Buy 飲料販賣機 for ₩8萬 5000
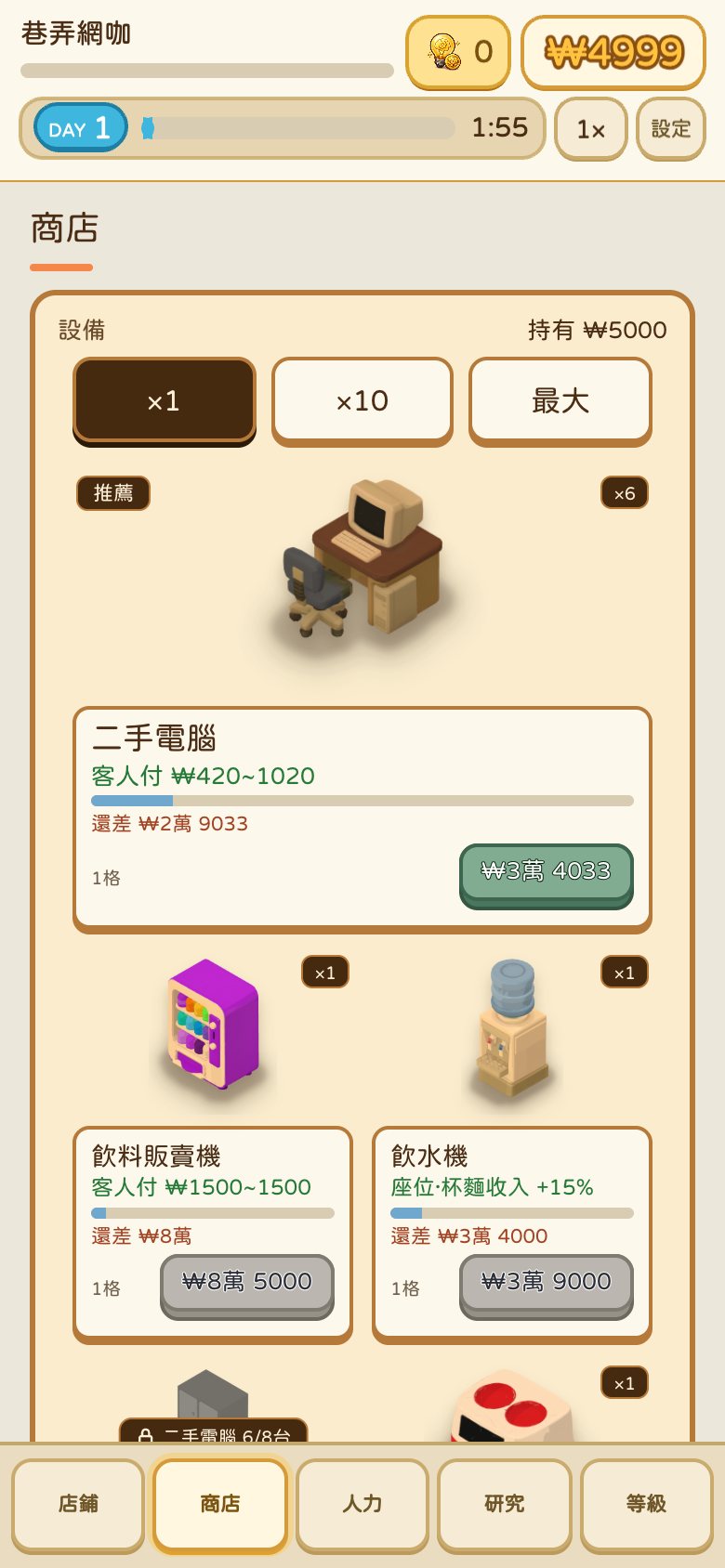Screen dimensions: 725x1568 [247, 1286]
